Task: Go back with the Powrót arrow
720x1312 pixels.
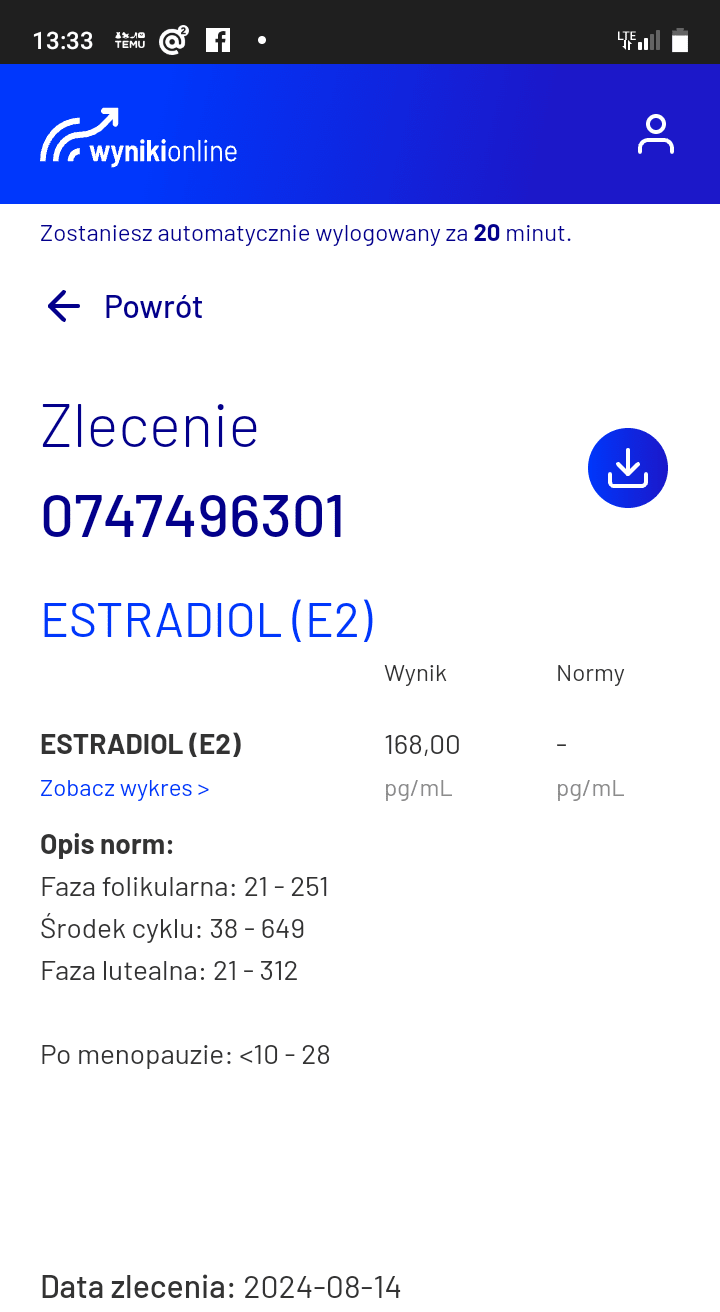Action: (63, 306)
